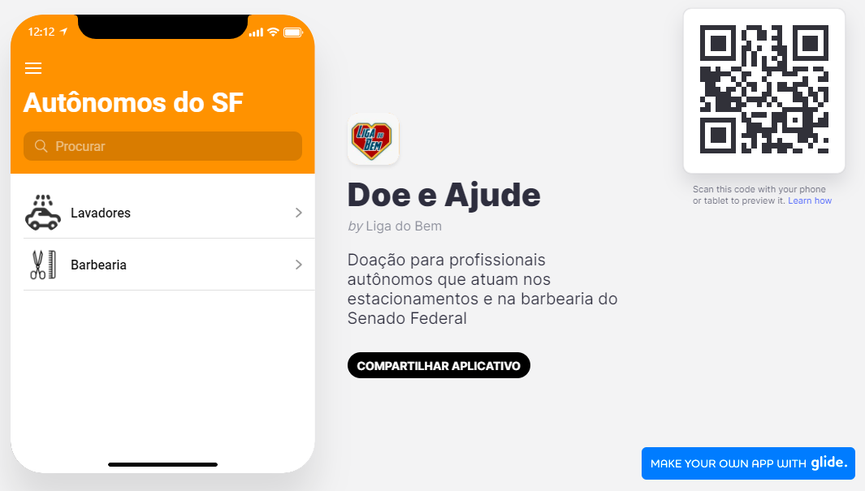Open the Learn how link

809,201
